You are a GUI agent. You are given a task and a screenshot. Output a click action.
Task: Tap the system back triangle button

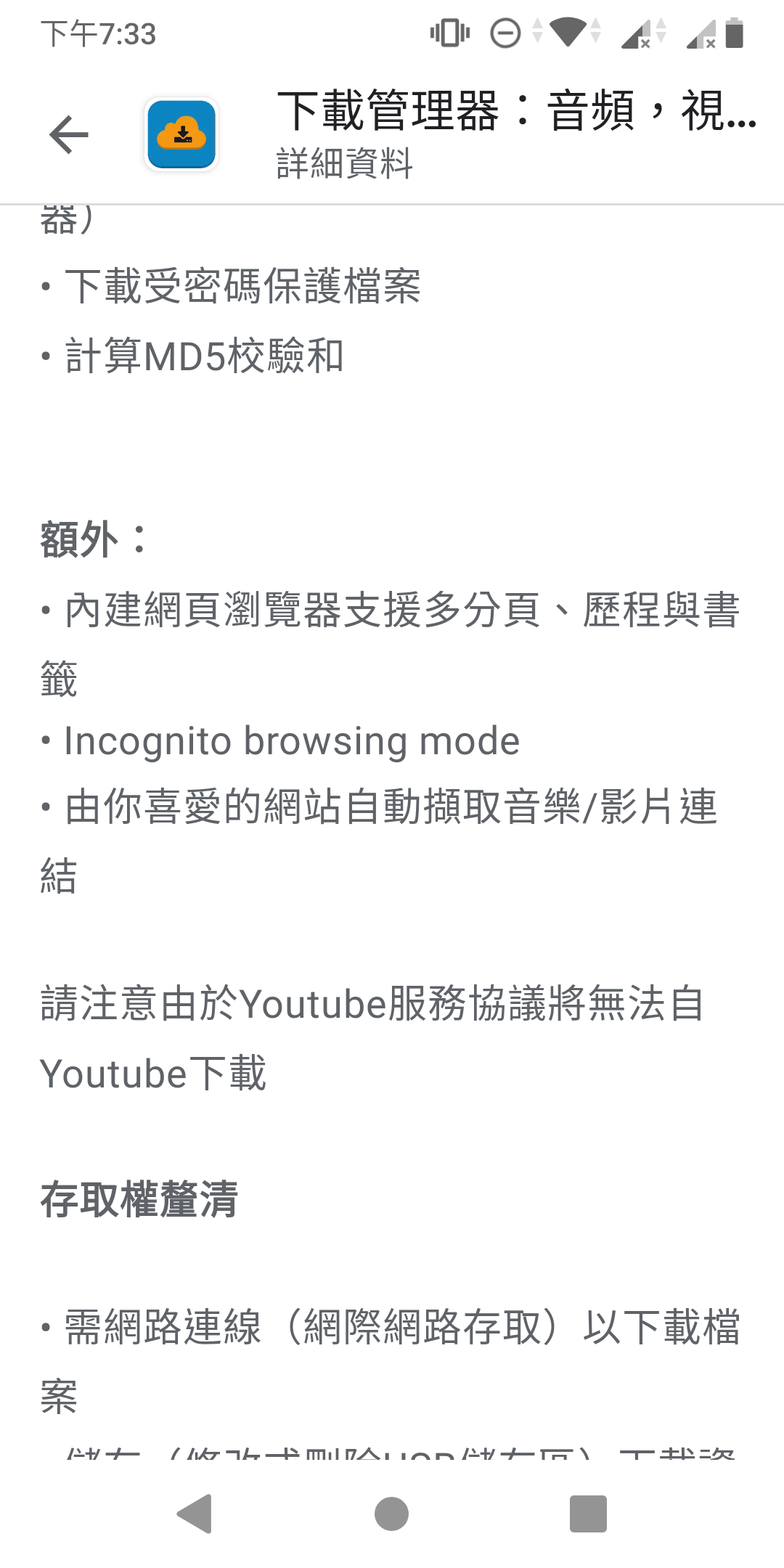click(195, 1514)
